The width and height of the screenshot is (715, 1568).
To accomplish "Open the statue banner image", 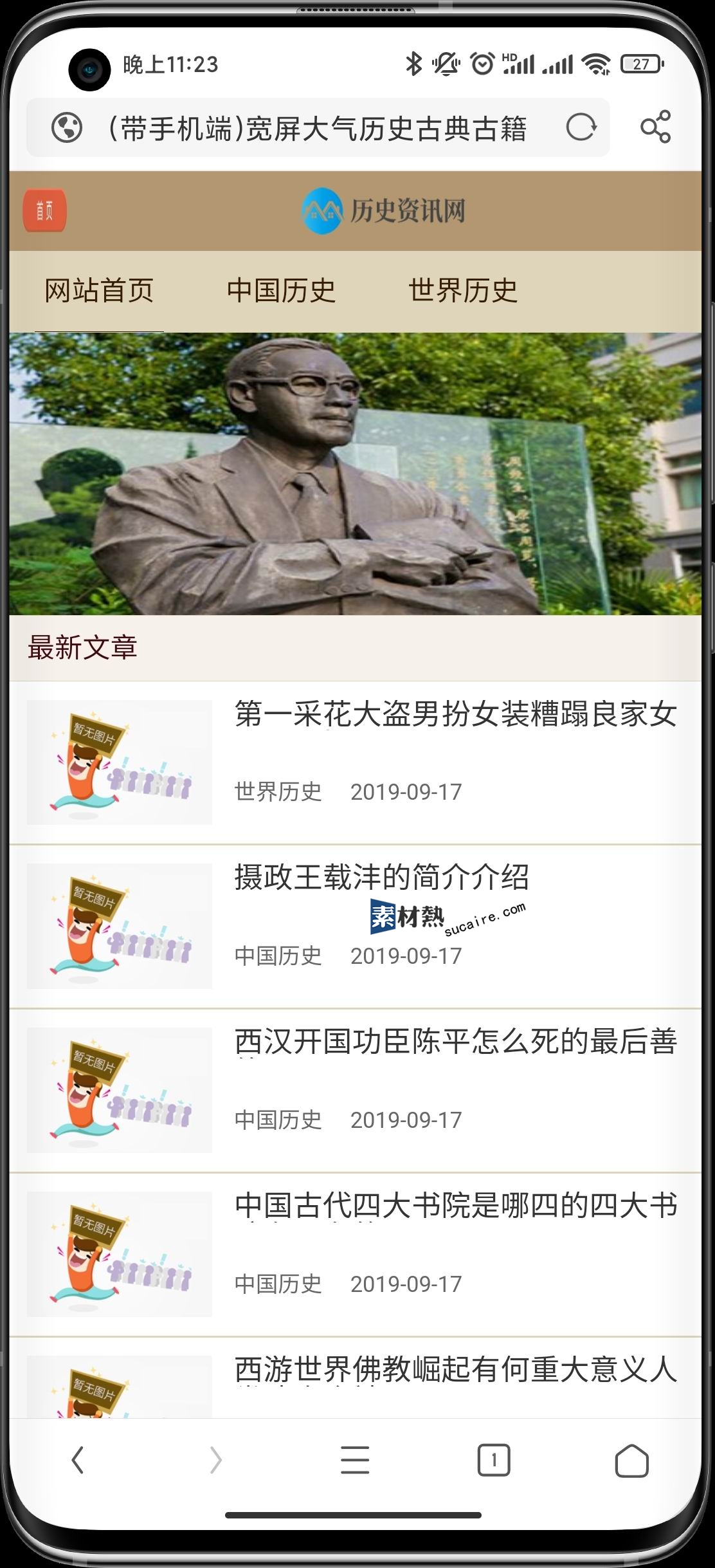I will tap(355, 474).
